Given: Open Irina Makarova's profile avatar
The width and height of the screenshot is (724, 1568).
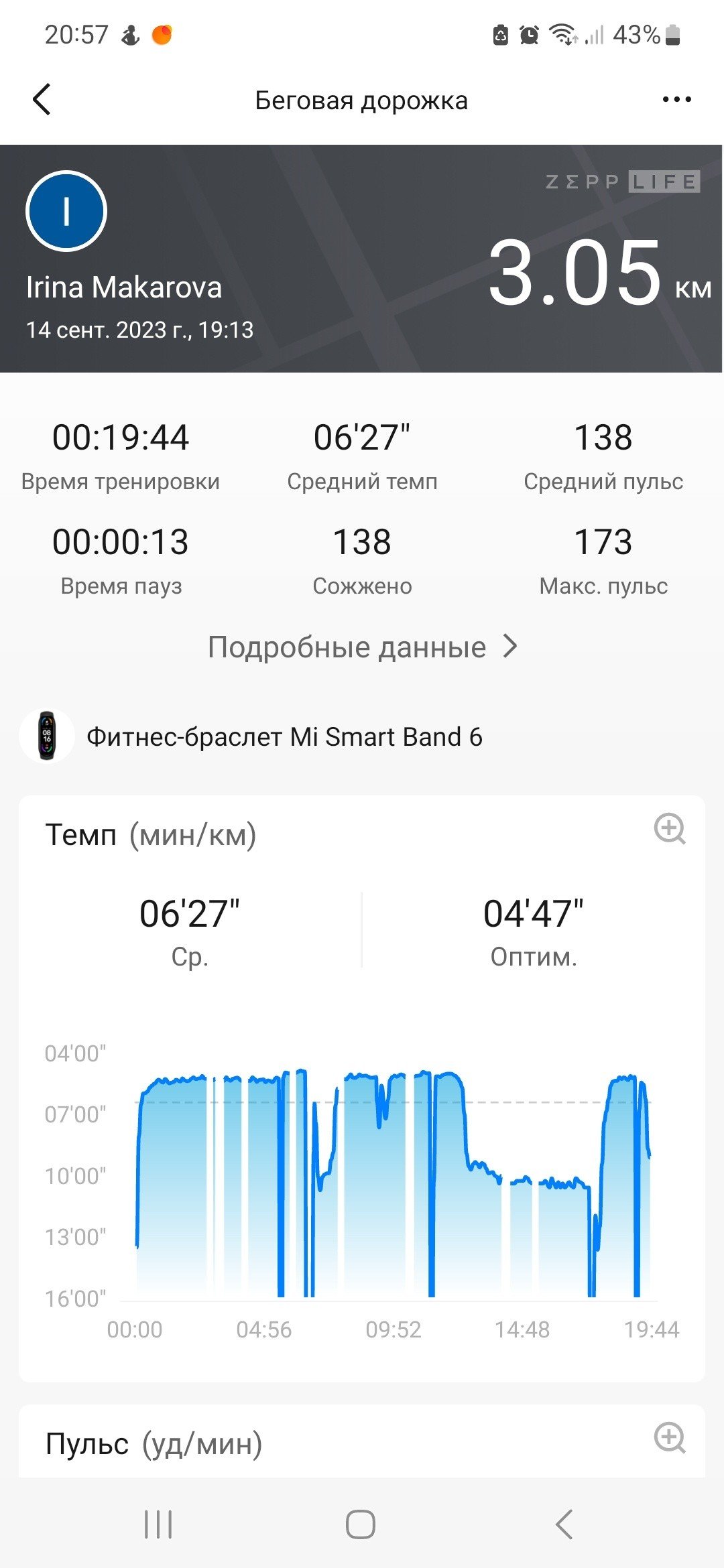Looking at the screenshot, I should [66, 211].
